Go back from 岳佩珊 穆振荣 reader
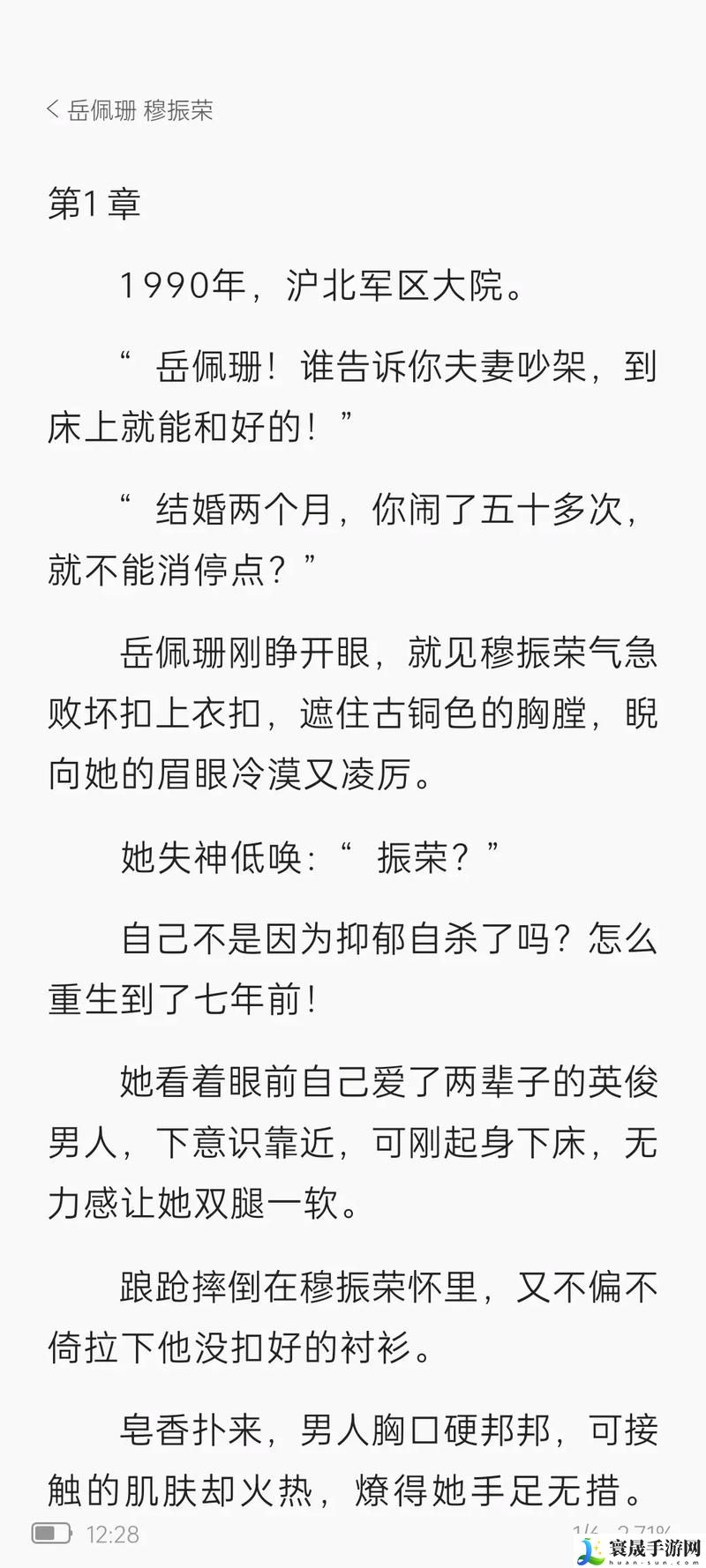Screen dimensions: 706x1568 (53, 110)
